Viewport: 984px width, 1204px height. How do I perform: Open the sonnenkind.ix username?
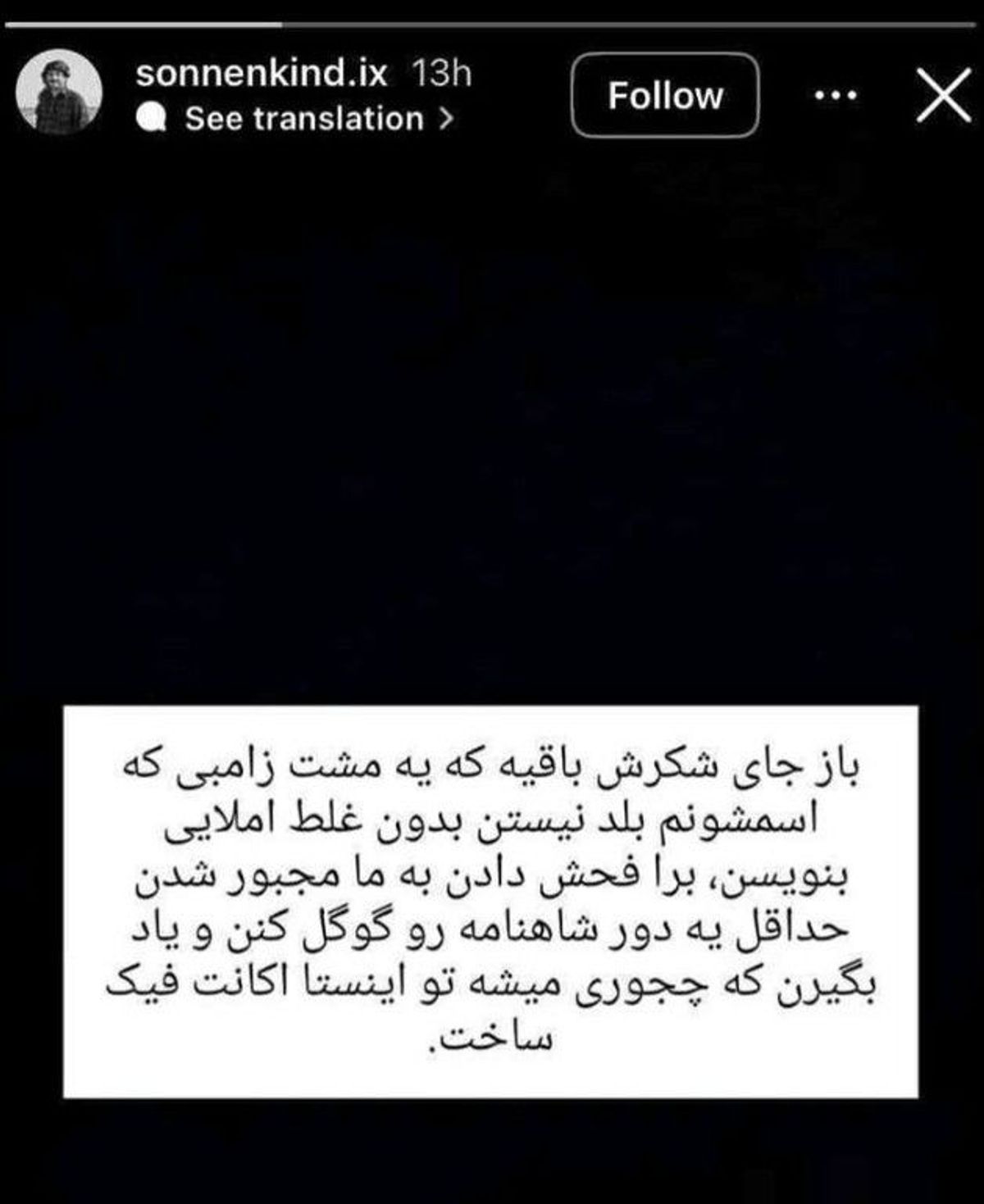click(x=261, y=74)
